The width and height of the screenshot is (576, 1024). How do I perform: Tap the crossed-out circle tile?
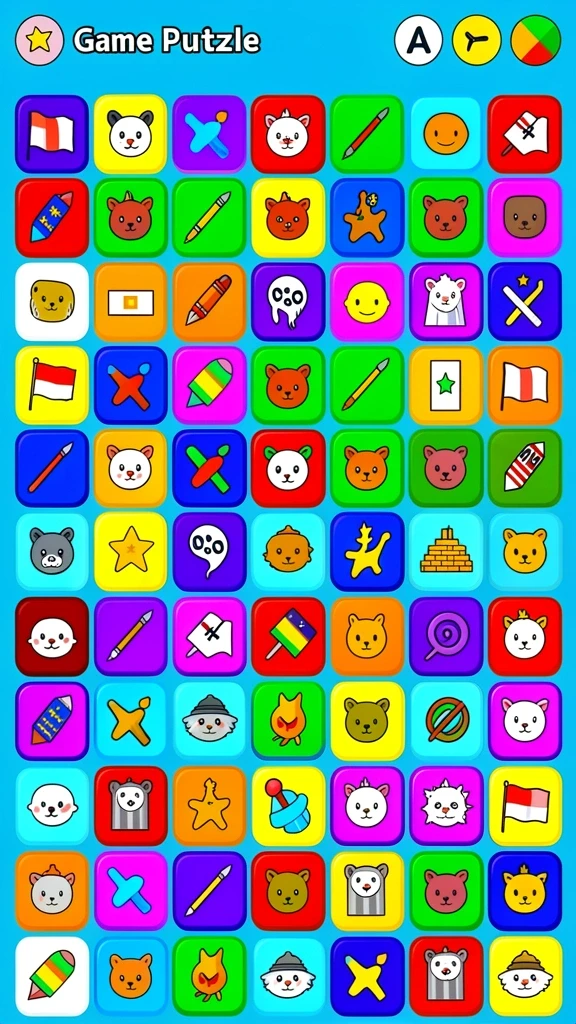[446, 721]
